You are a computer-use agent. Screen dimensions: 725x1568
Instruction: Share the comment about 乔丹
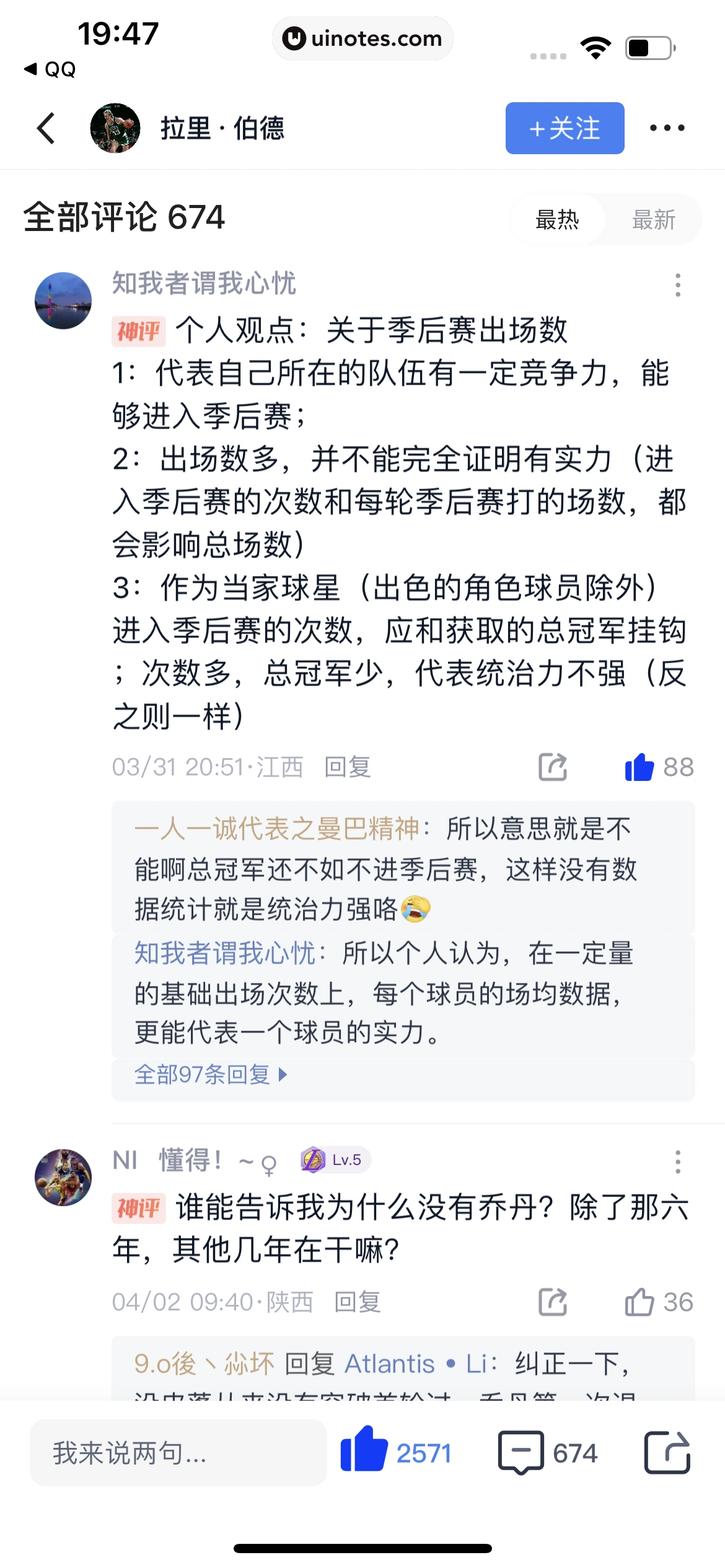[553, 1302]
